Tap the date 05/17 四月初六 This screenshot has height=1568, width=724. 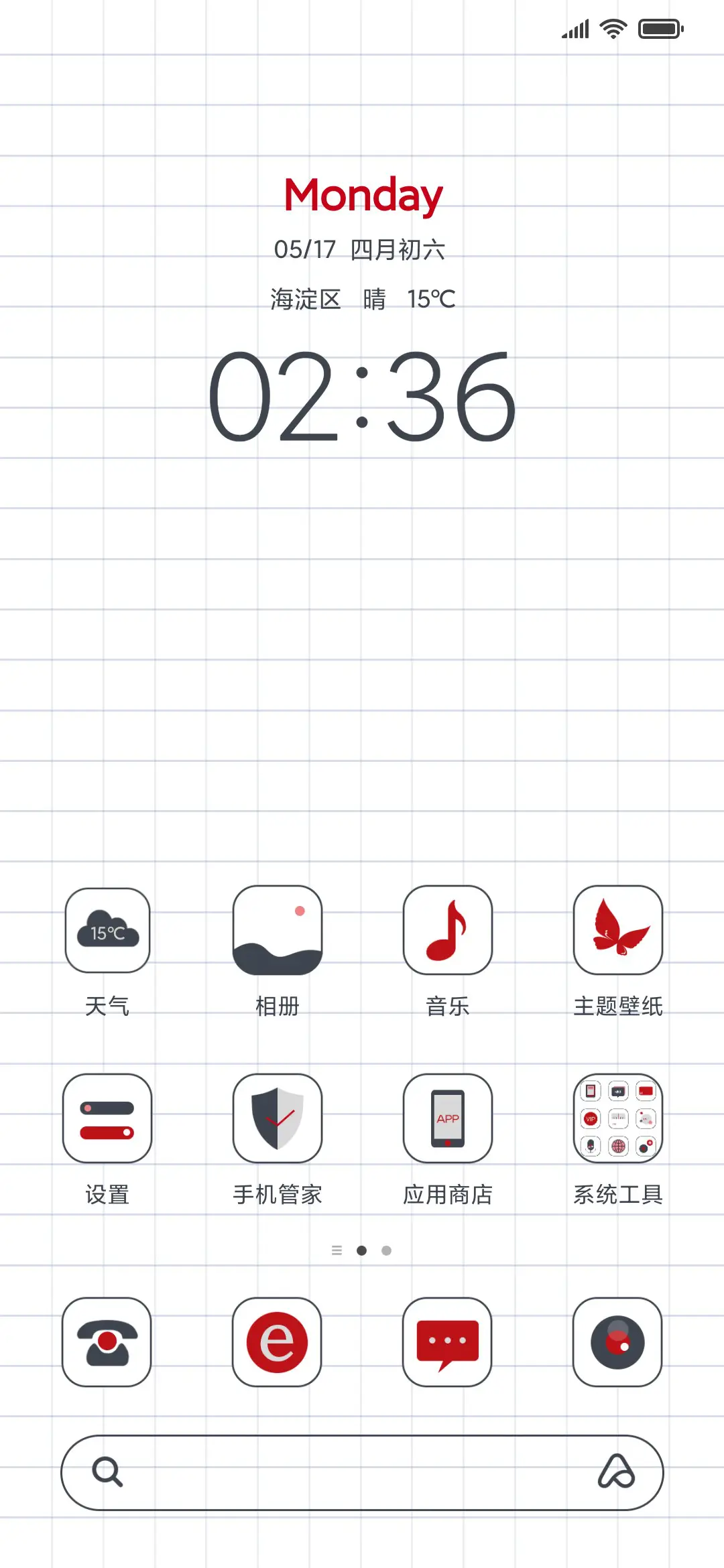362,249
